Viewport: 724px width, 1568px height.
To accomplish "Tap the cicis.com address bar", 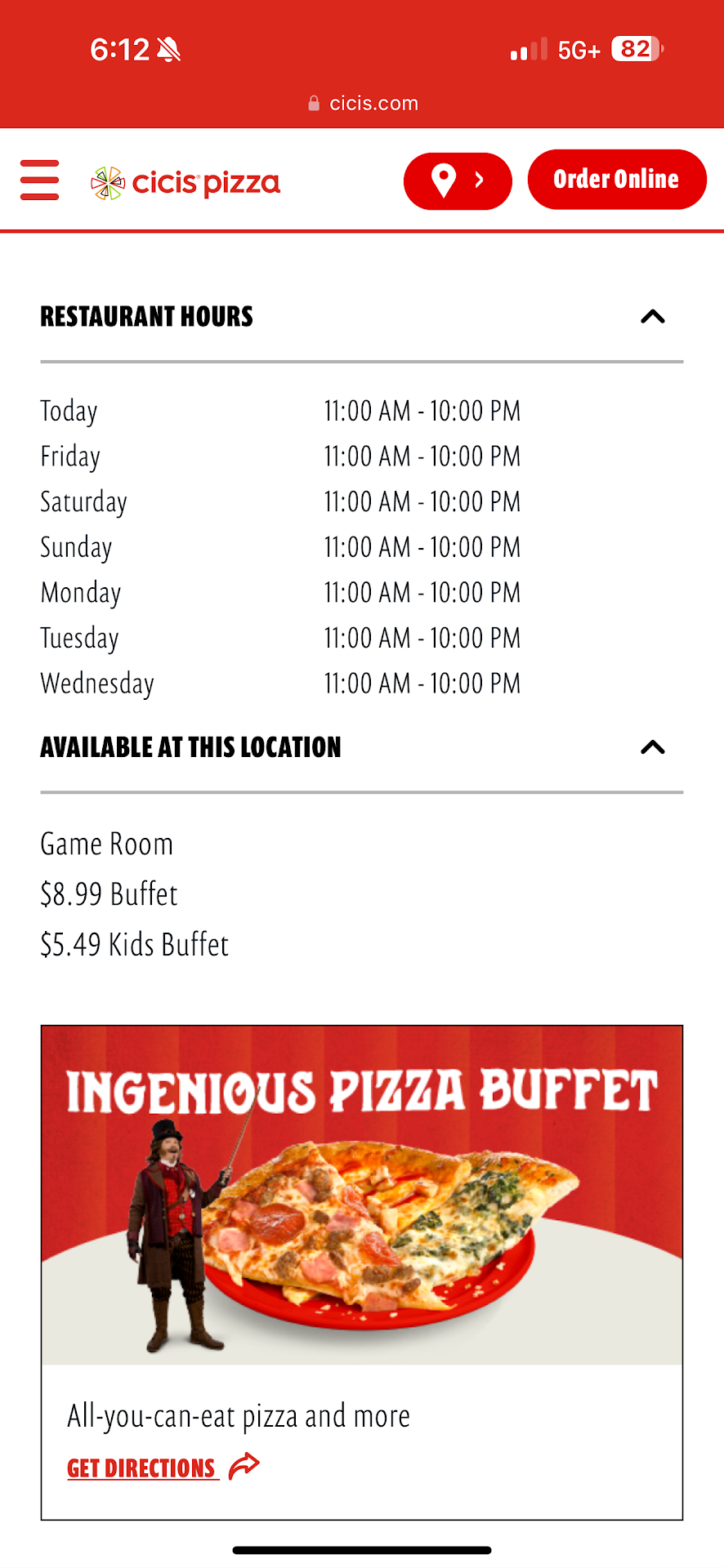I will pyautogui.click(x=363, y=104).
